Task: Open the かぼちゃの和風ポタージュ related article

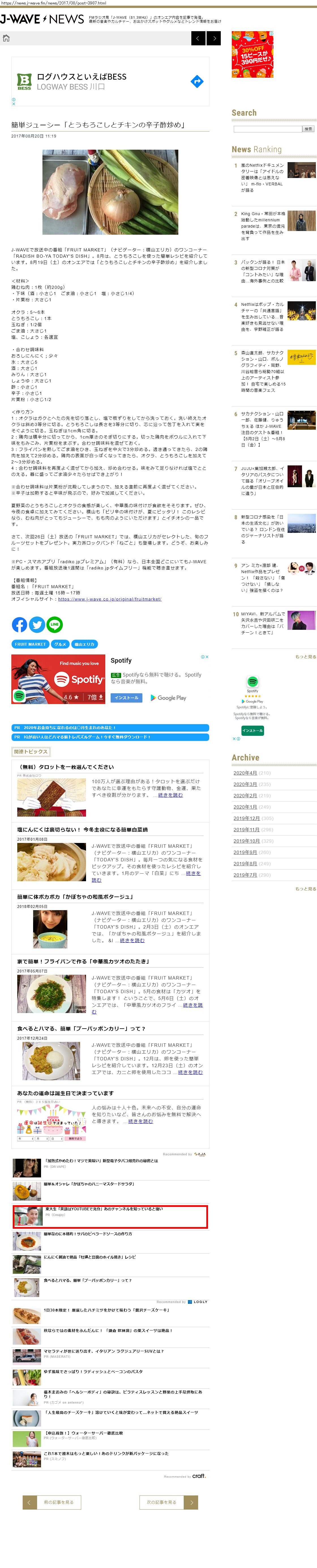Action: (x=75, y=897)
